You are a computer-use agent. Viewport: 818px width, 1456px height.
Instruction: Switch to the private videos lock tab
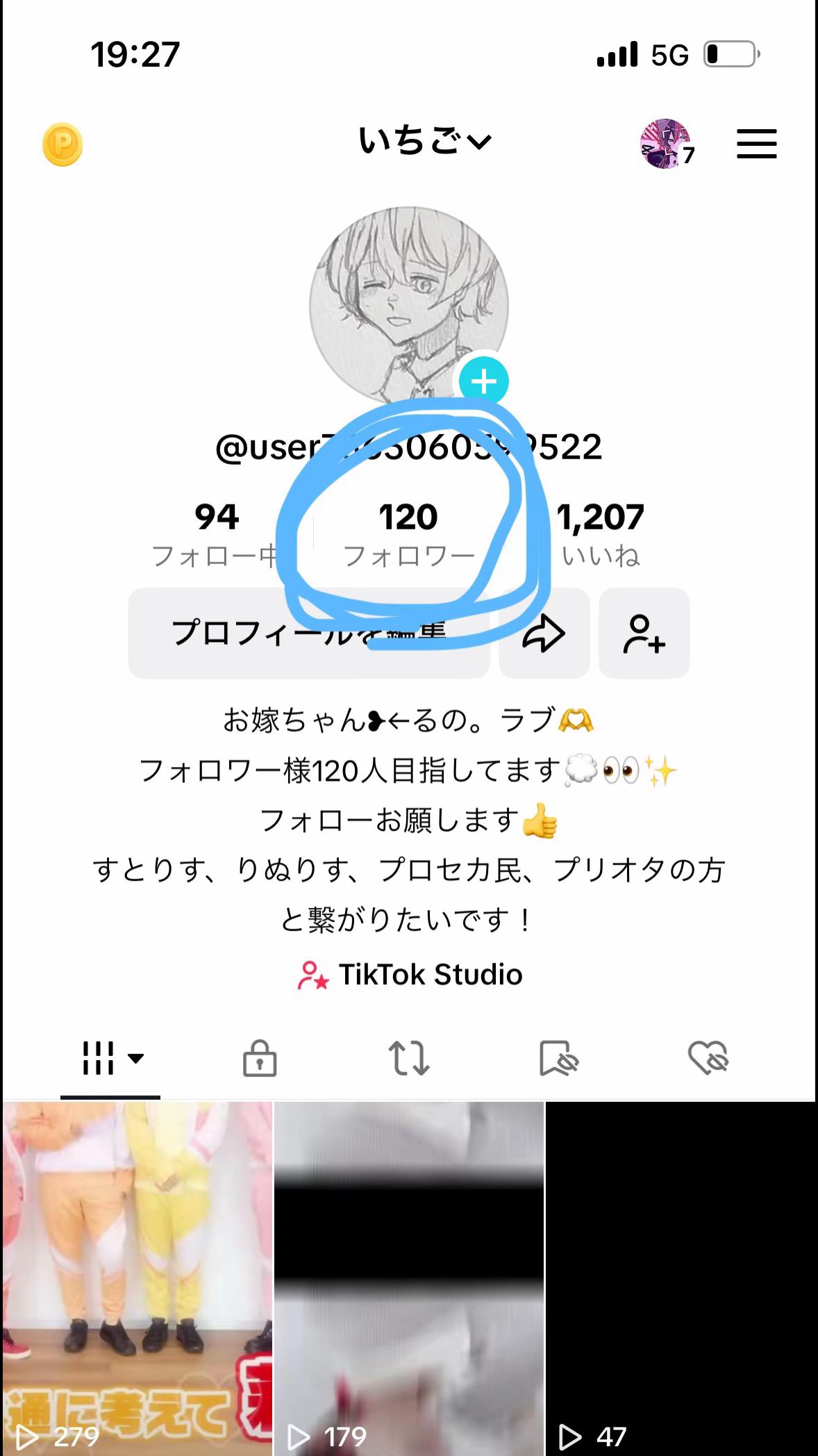click(260, 1059)
